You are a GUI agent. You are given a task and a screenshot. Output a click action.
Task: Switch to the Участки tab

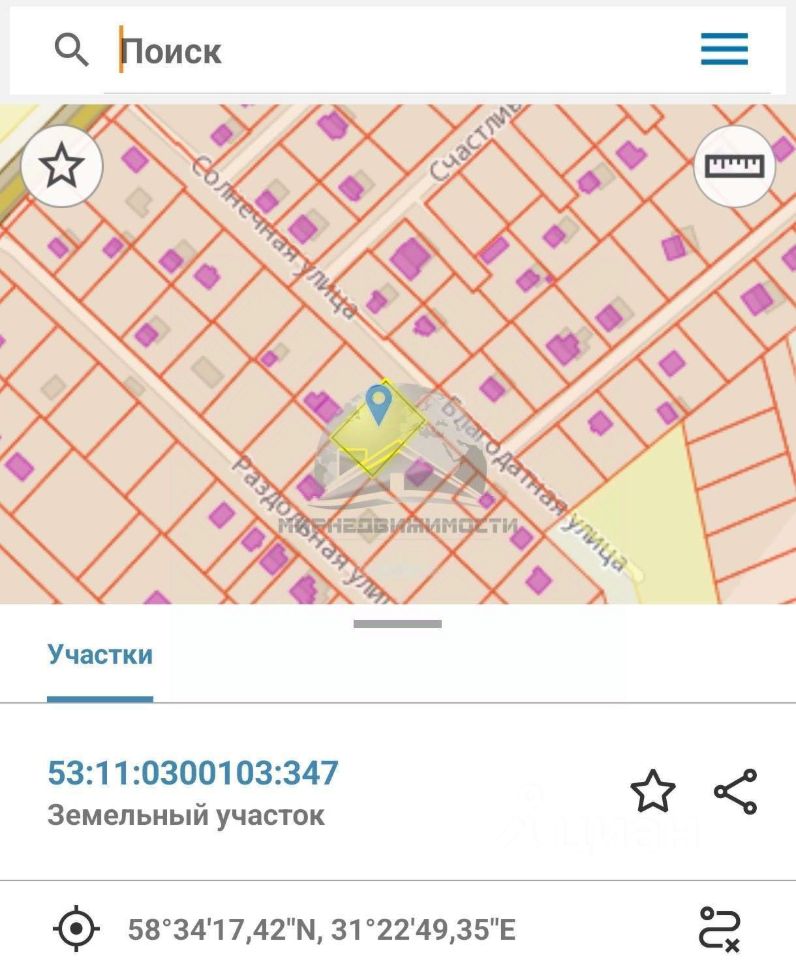[x=100, y=656]
